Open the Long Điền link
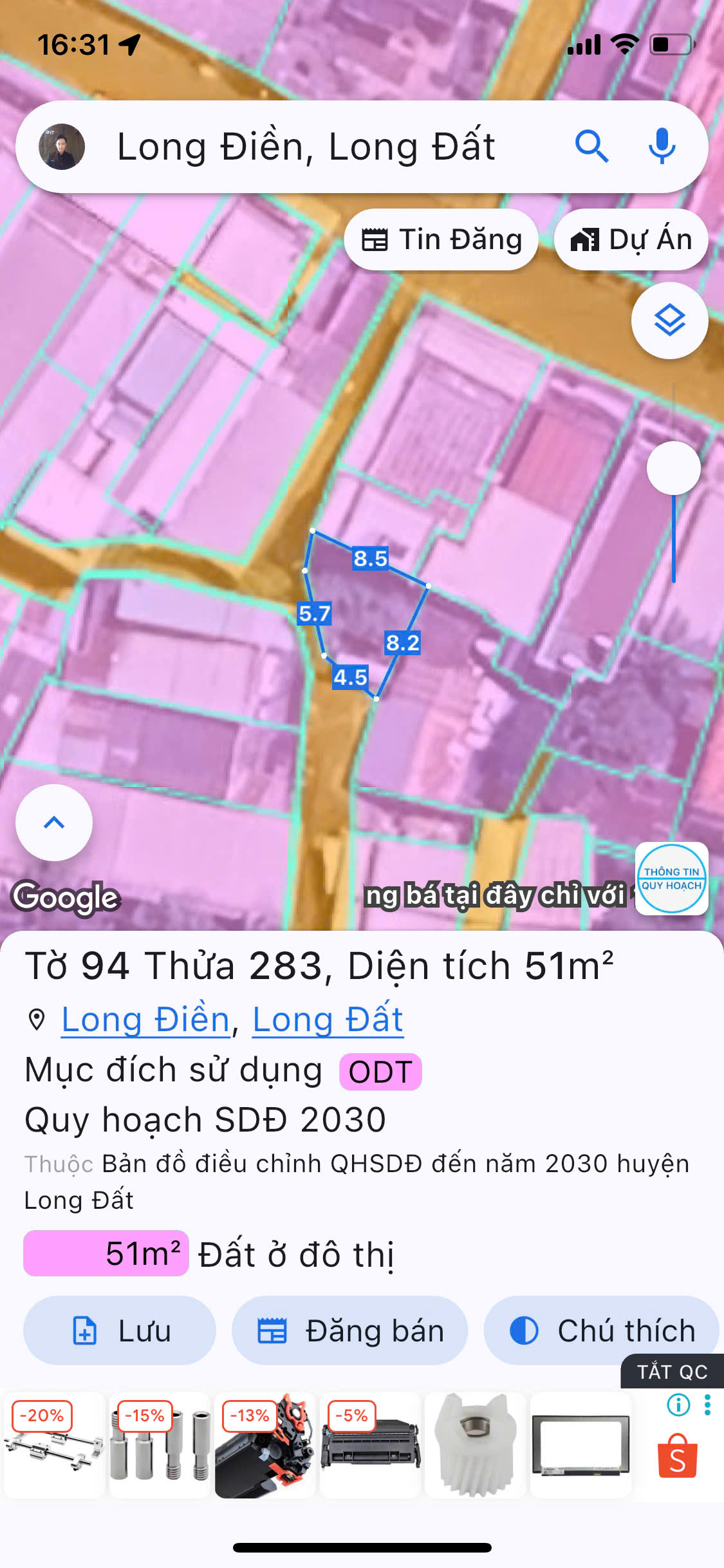 (145, 1020)
